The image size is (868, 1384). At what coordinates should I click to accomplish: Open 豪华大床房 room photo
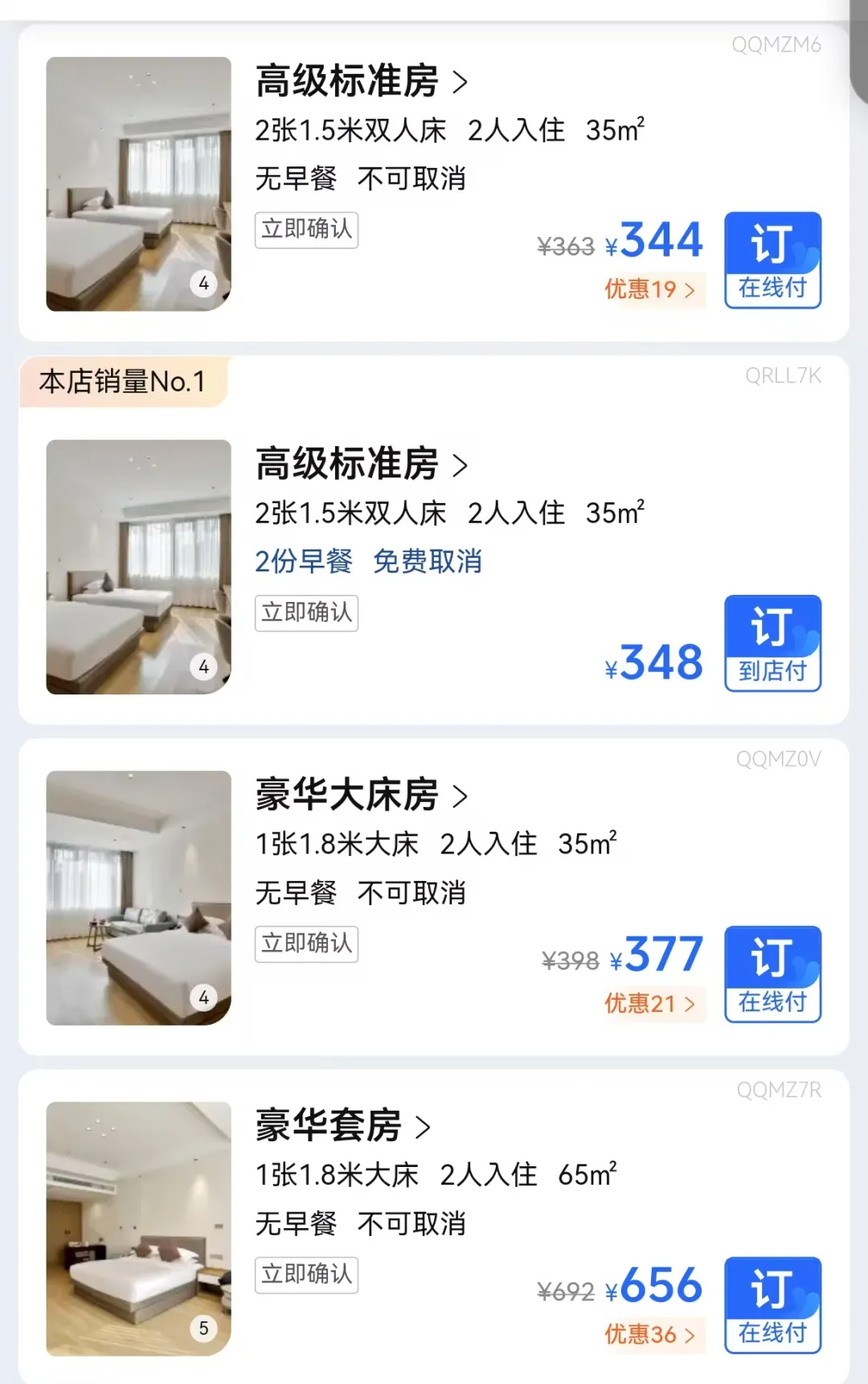click(137, 896)
